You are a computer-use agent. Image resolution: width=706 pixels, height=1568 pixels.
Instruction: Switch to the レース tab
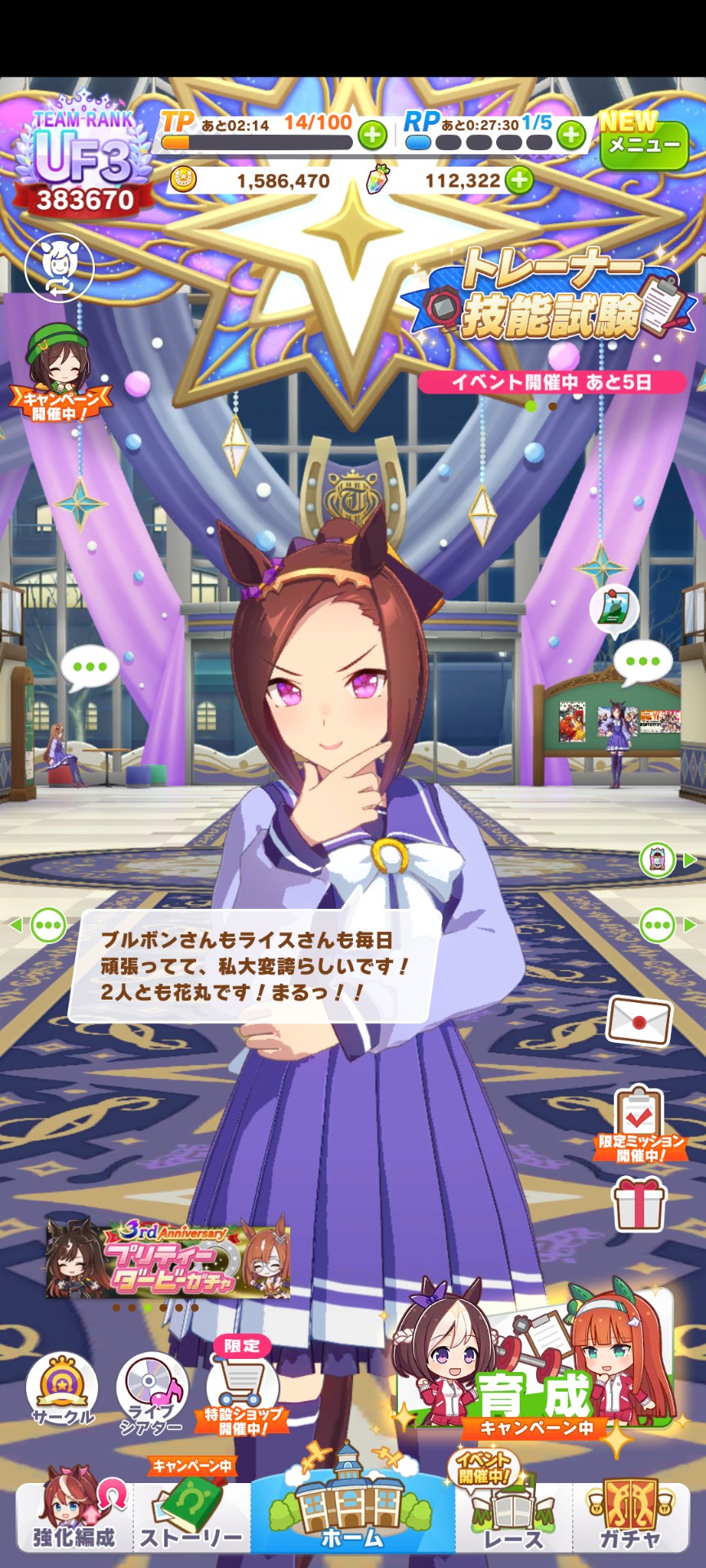tap(512, 1517)
